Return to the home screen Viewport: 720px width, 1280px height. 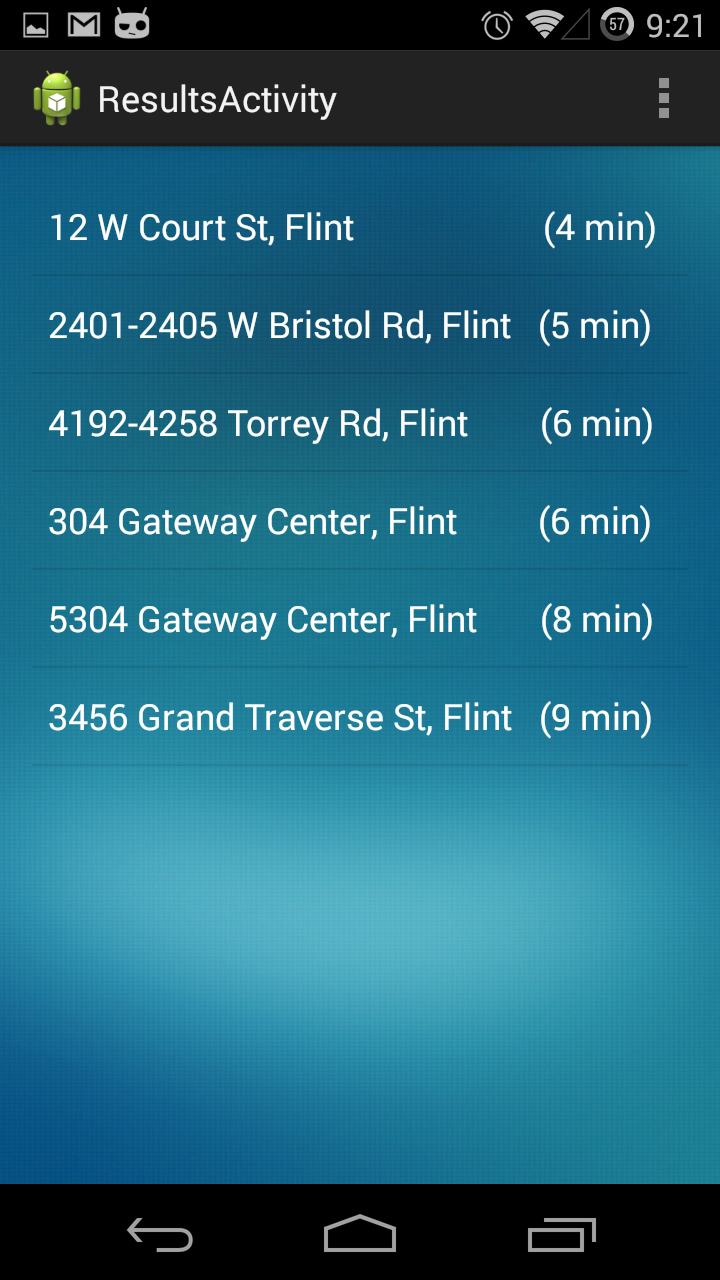360,1235
